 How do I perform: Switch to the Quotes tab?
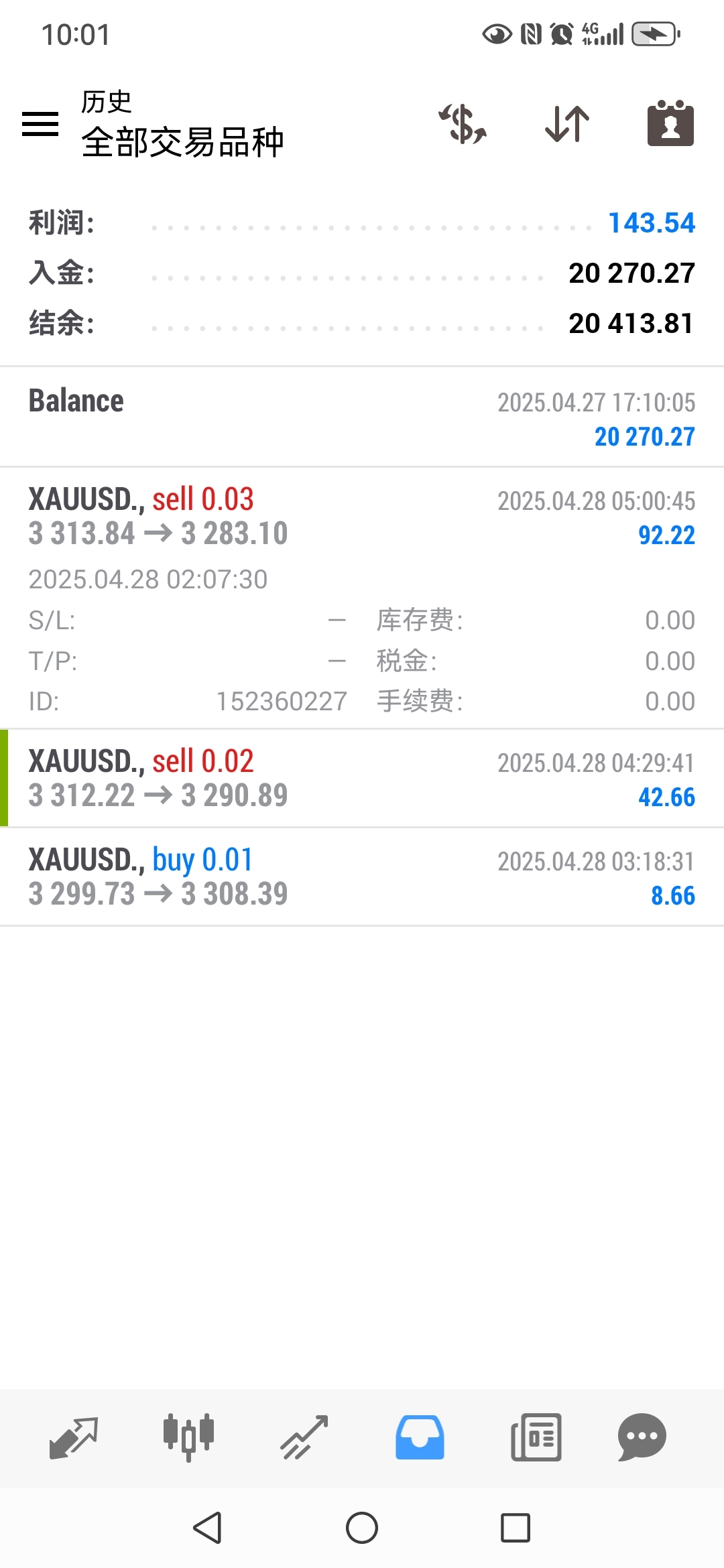click(x=74, y=1437)
